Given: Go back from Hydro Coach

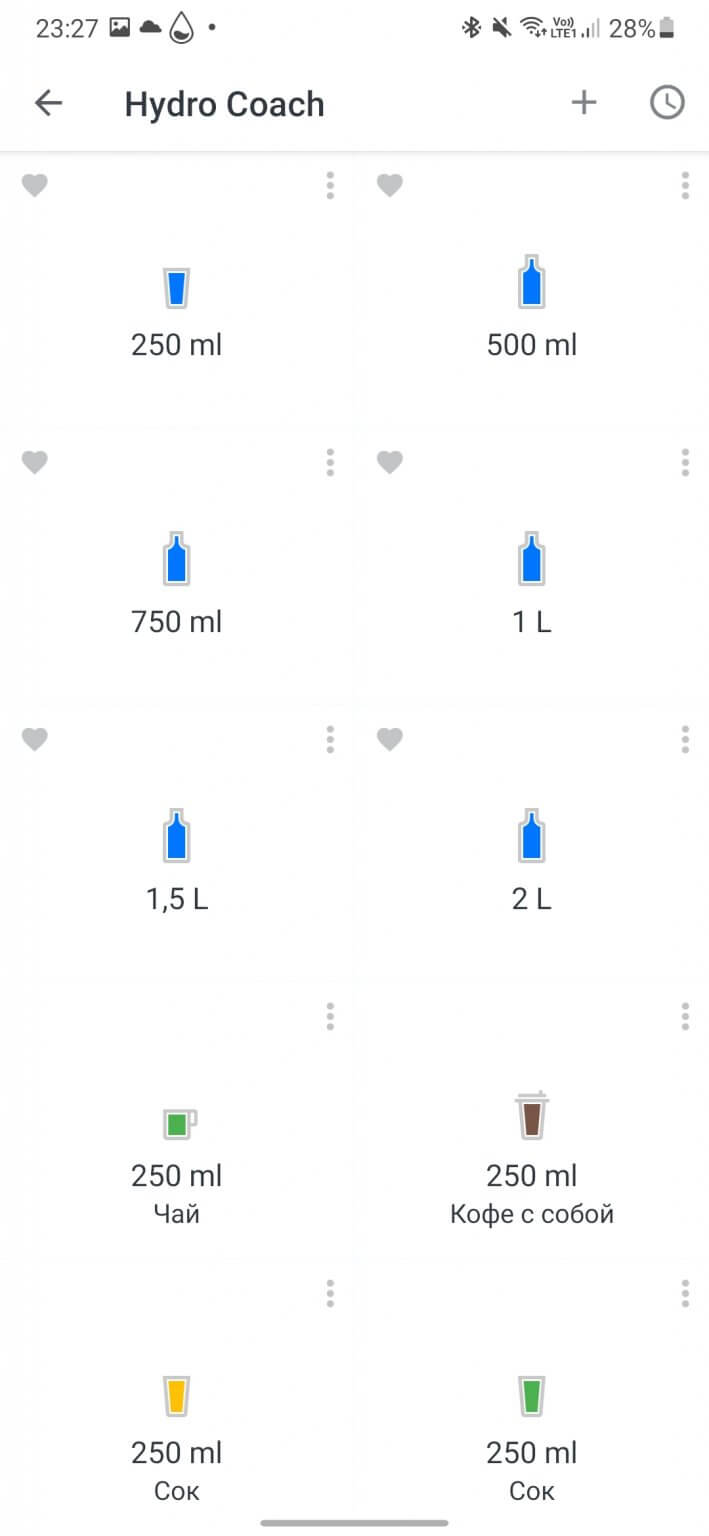Looking at the screenshot, I should pos(48,103).
